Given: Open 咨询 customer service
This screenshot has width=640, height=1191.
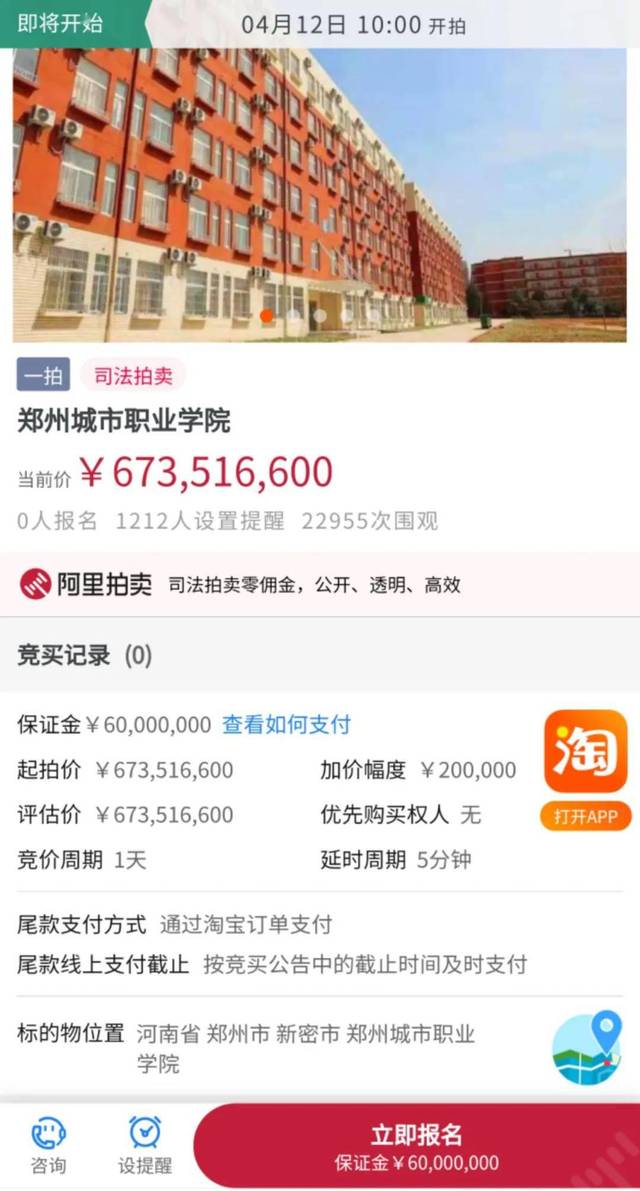Looking at the screenshot, I should 48,1146.
